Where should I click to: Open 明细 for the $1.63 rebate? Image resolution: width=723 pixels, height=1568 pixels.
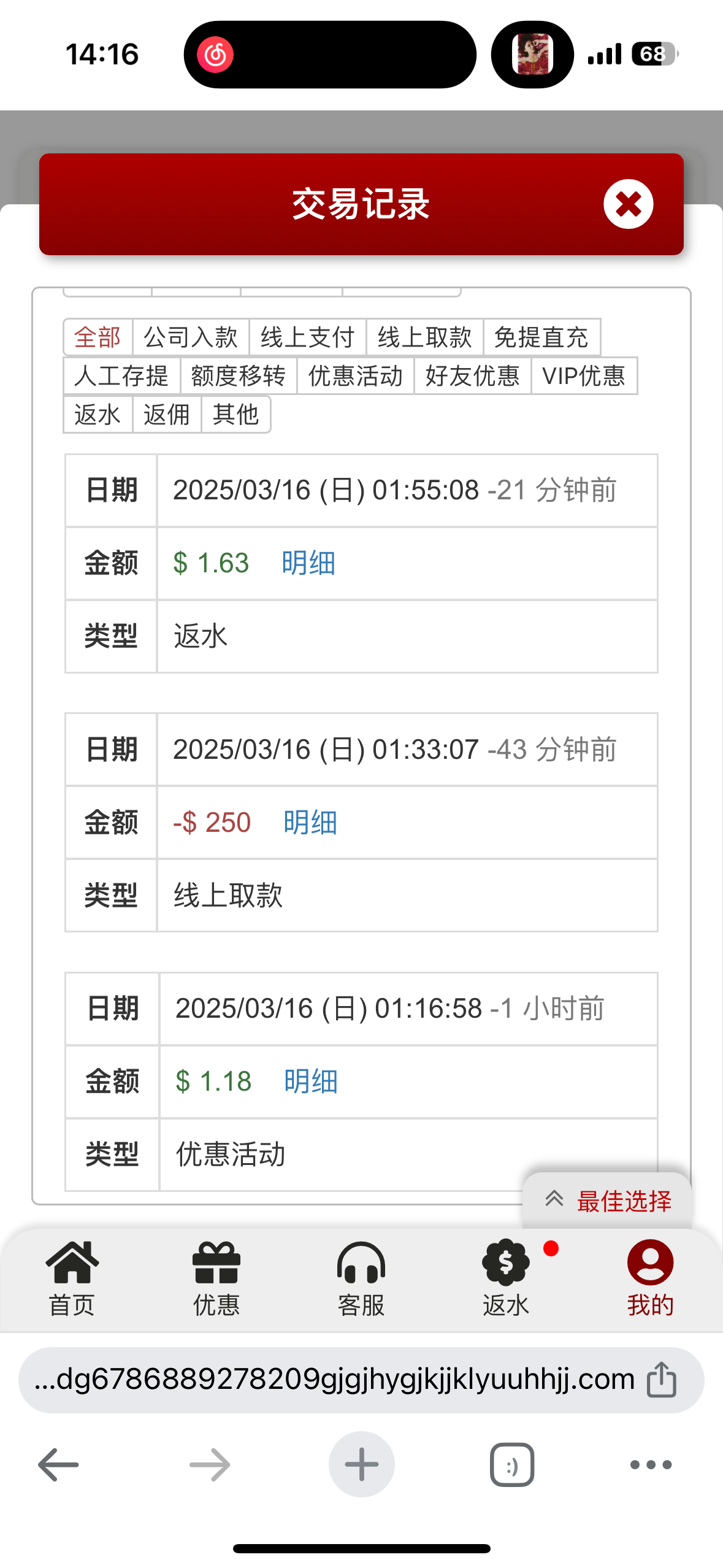click(308, 563)
